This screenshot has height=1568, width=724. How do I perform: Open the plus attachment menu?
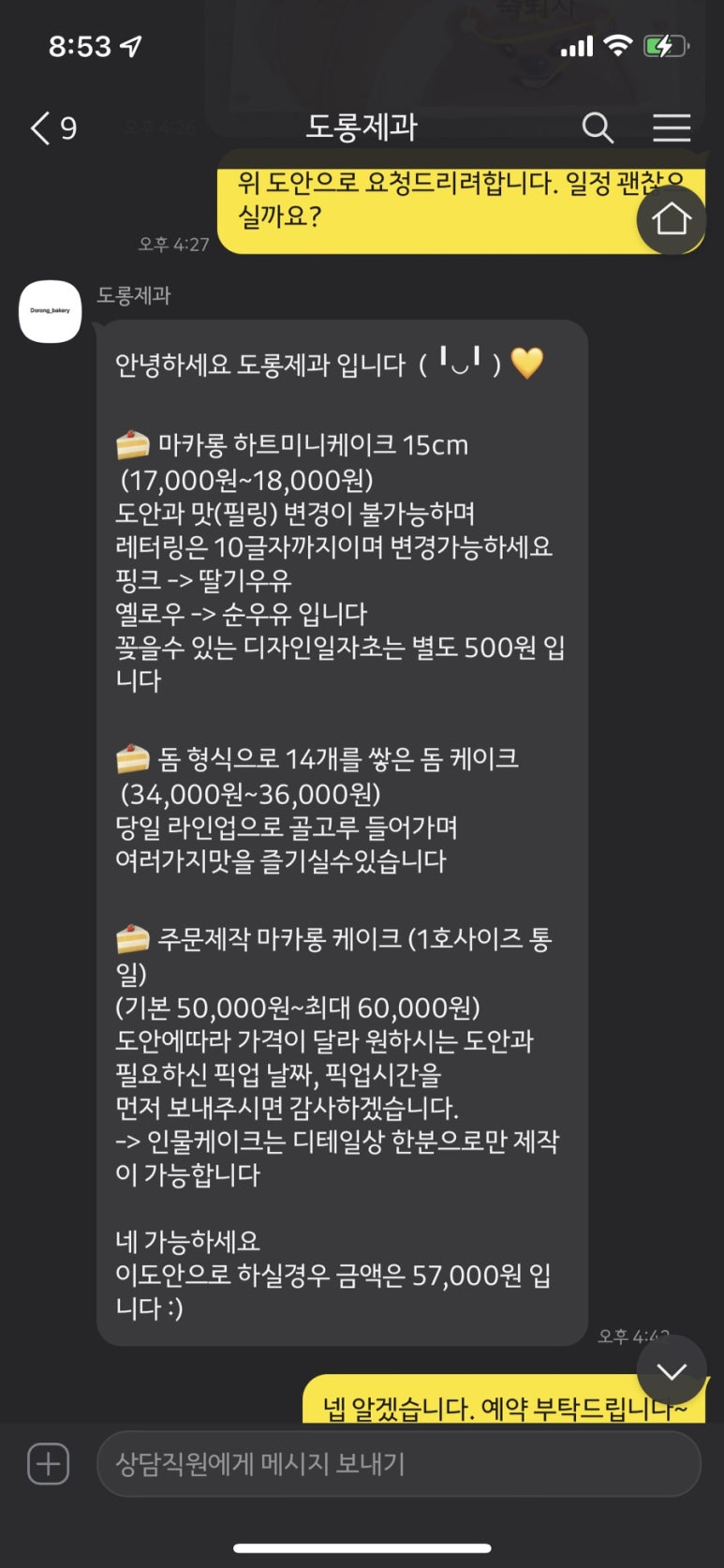click(49, 1464)
